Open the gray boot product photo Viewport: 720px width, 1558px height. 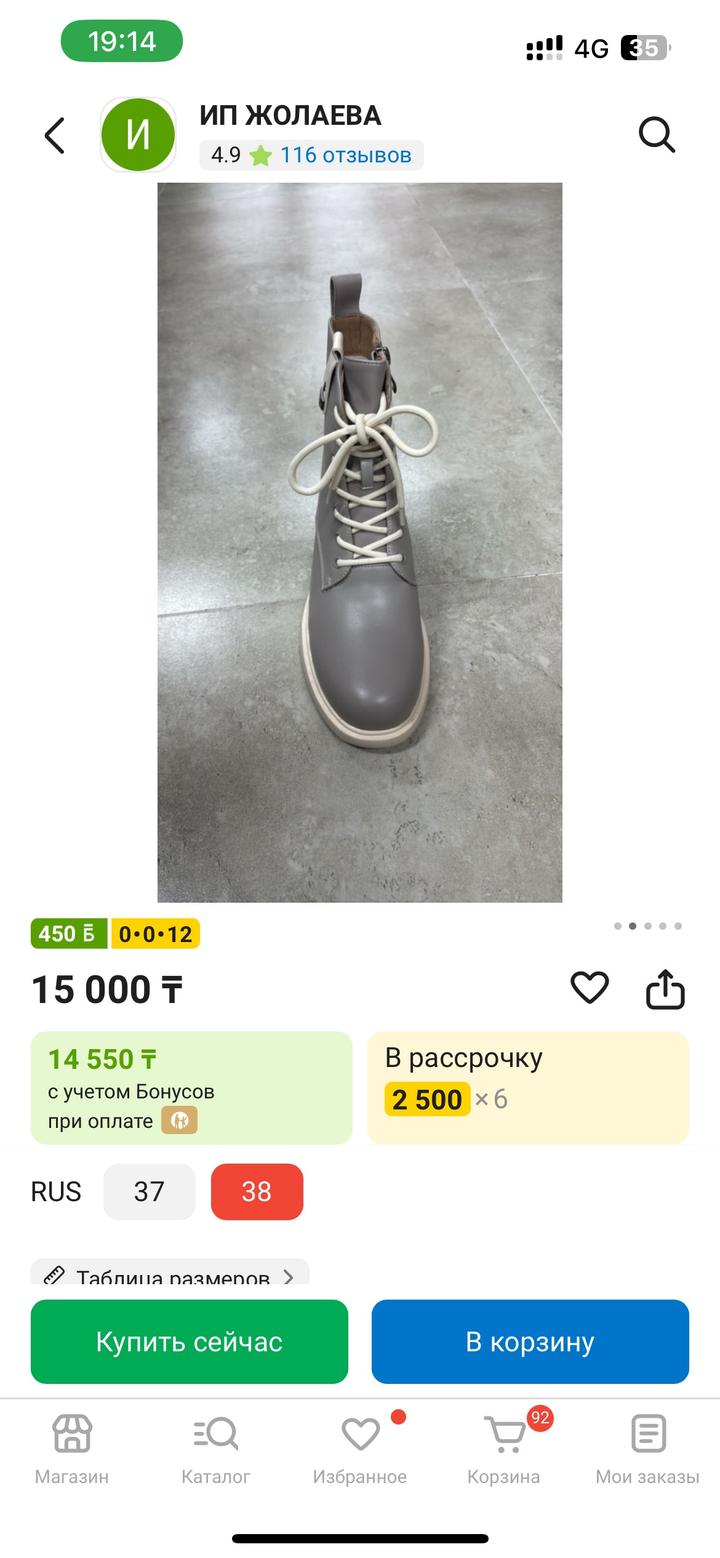pyautogui.click(x=360, y=542)
